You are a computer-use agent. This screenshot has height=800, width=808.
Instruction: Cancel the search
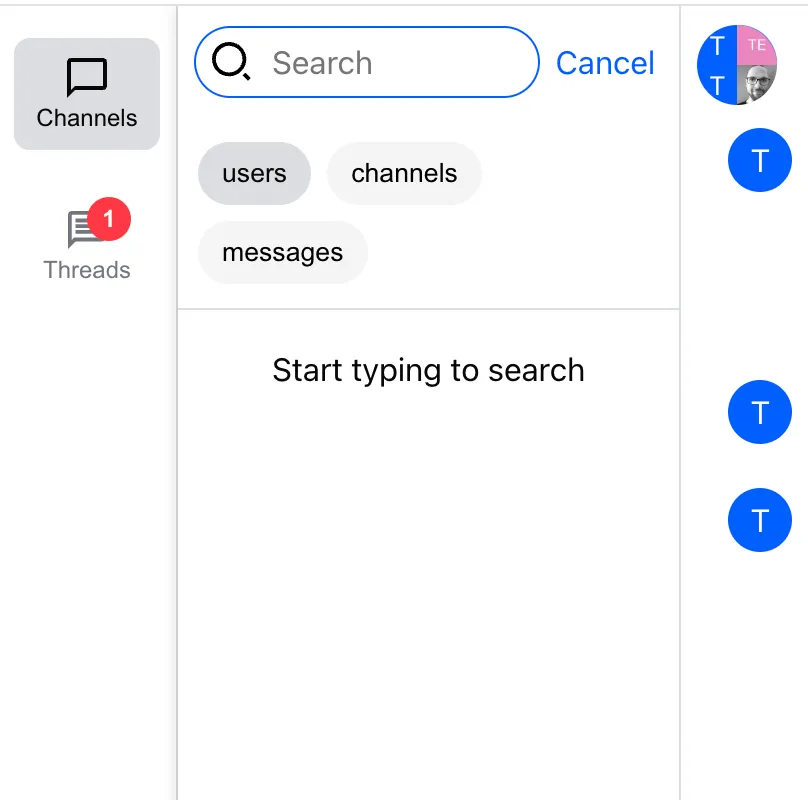[x=605, y=63]
